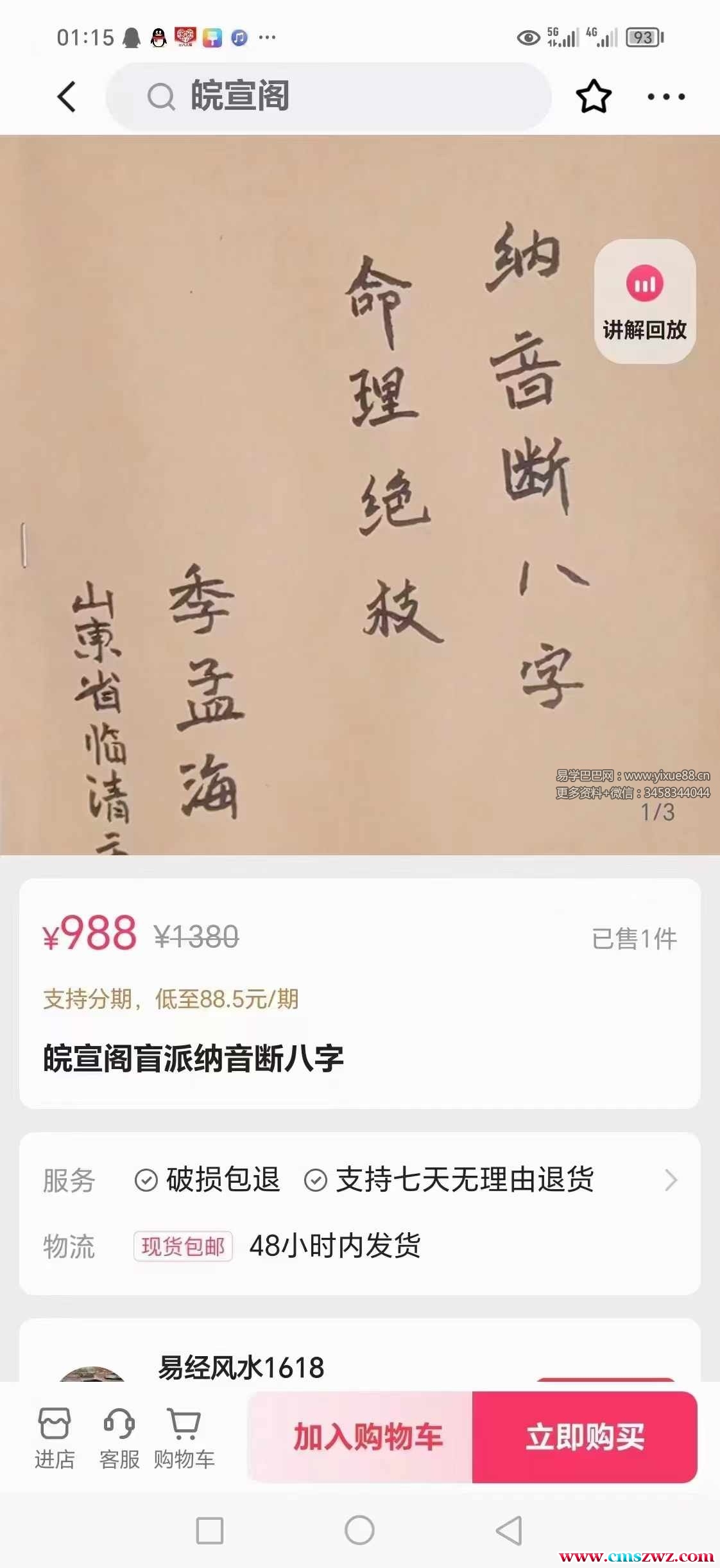Screen dimensions: 720x1568
Task: Open the 购物车 shopping cart
Action: click(x=184, y=1438)
